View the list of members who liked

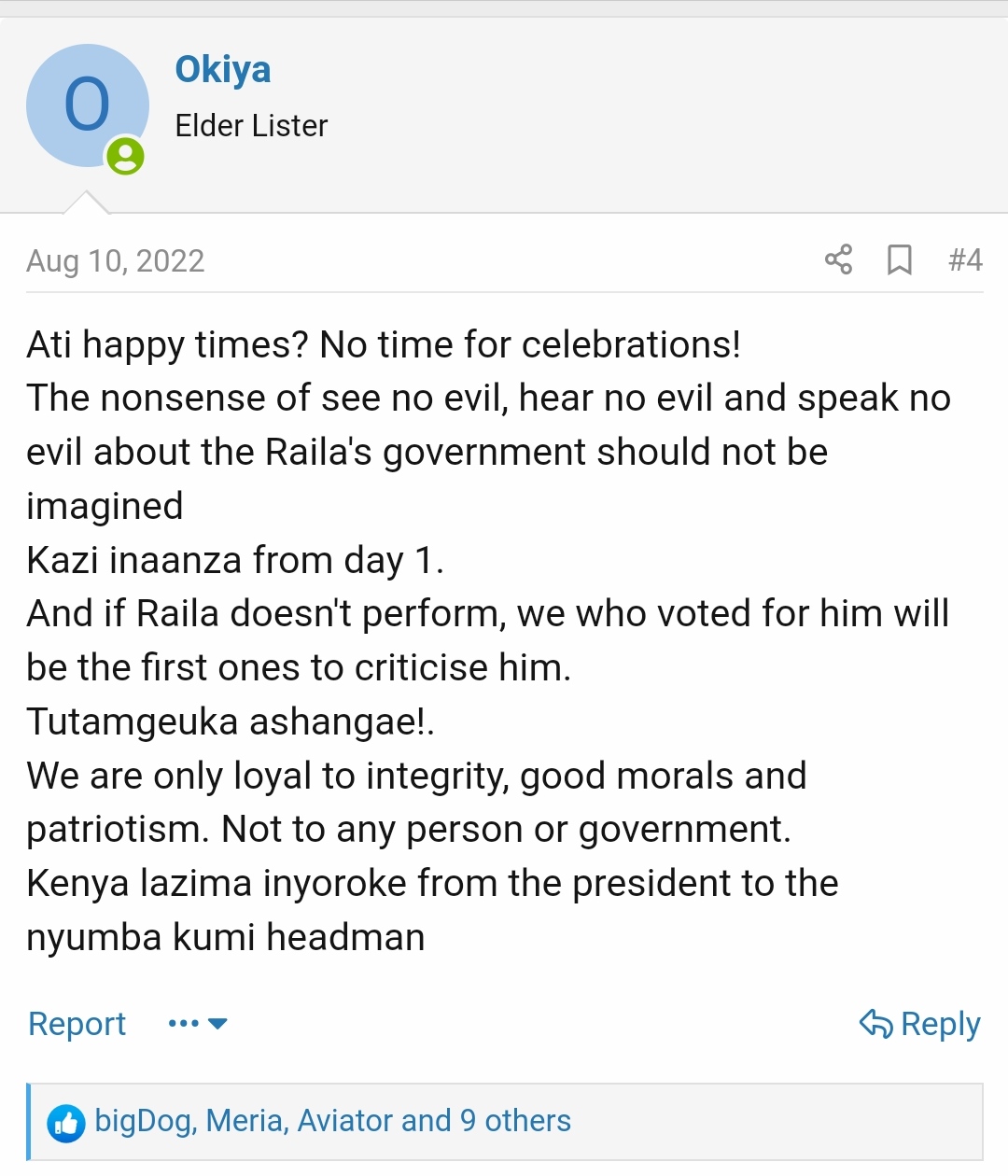pyautogui.click(x=332, y=1121)
